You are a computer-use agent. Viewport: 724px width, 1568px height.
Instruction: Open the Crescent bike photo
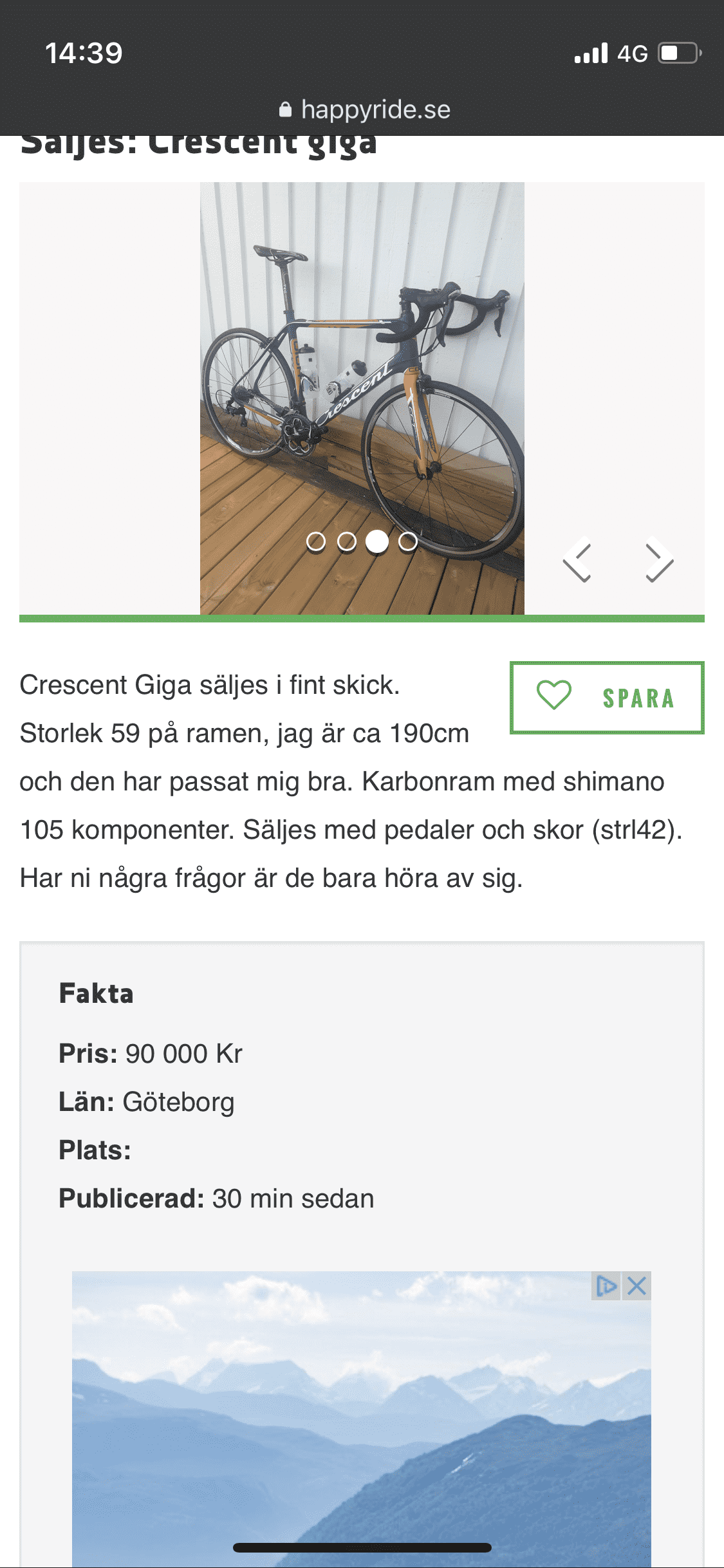(x=362, y=398)
